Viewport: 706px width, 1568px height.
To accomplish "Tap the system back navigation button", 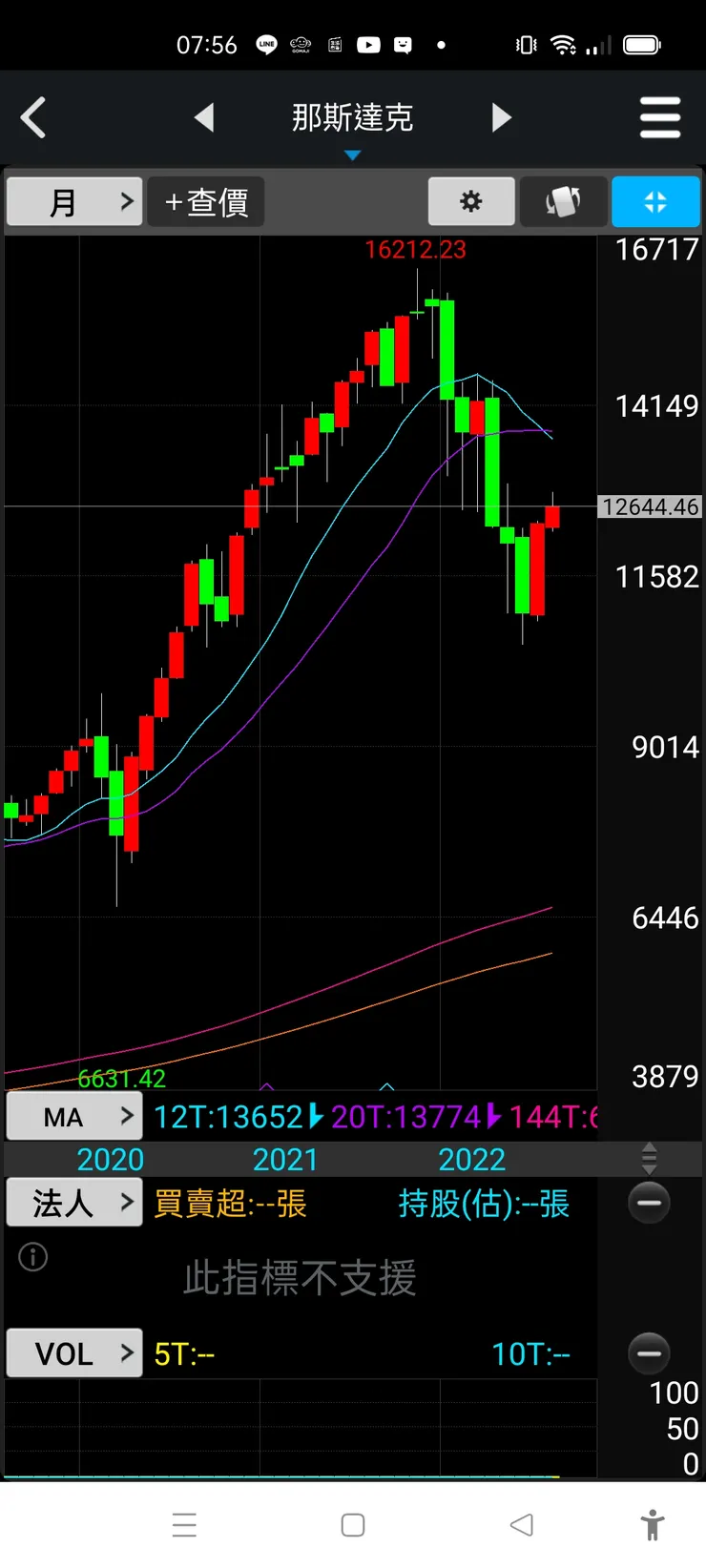I will 522,1524.
